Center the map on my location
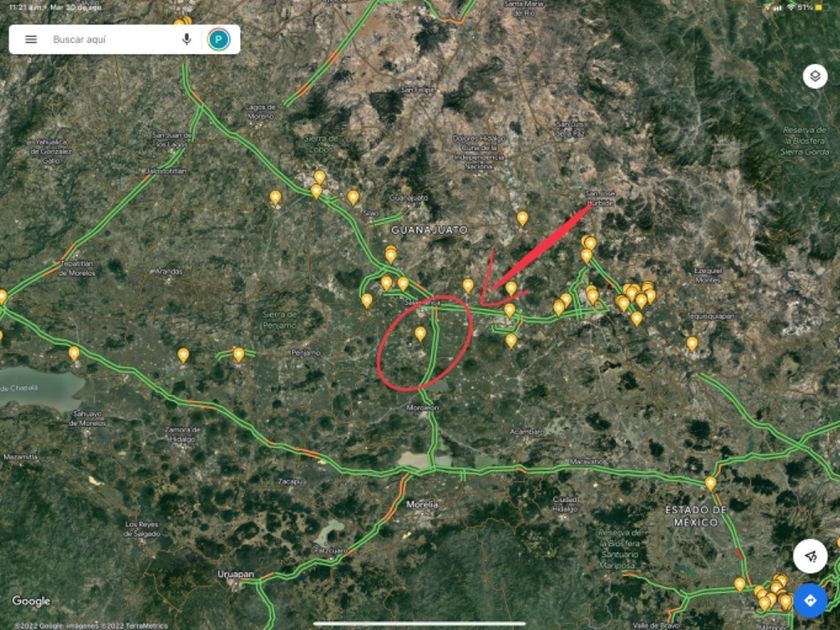 (810, 554)
